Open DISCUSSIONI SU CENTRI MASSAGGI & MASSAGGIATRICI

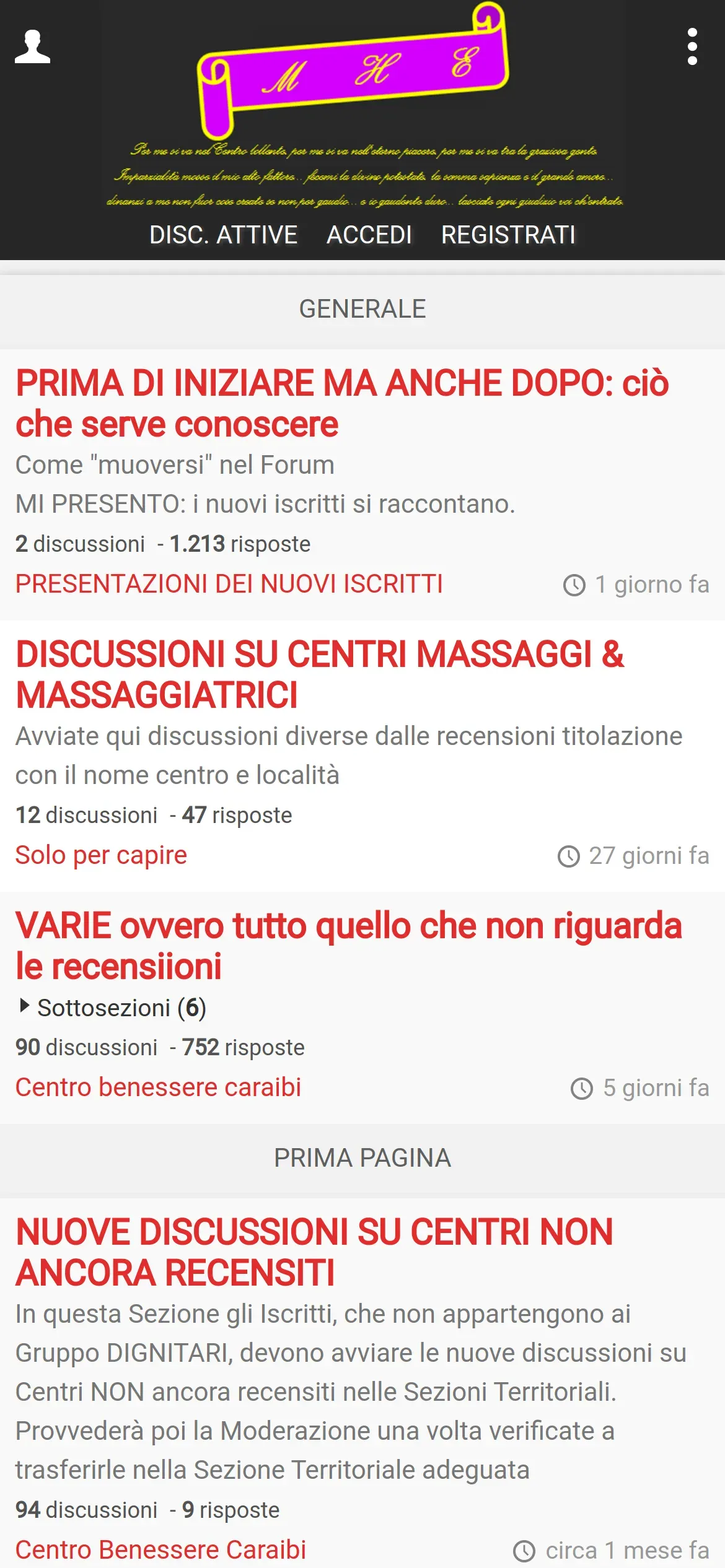point(320,674)
